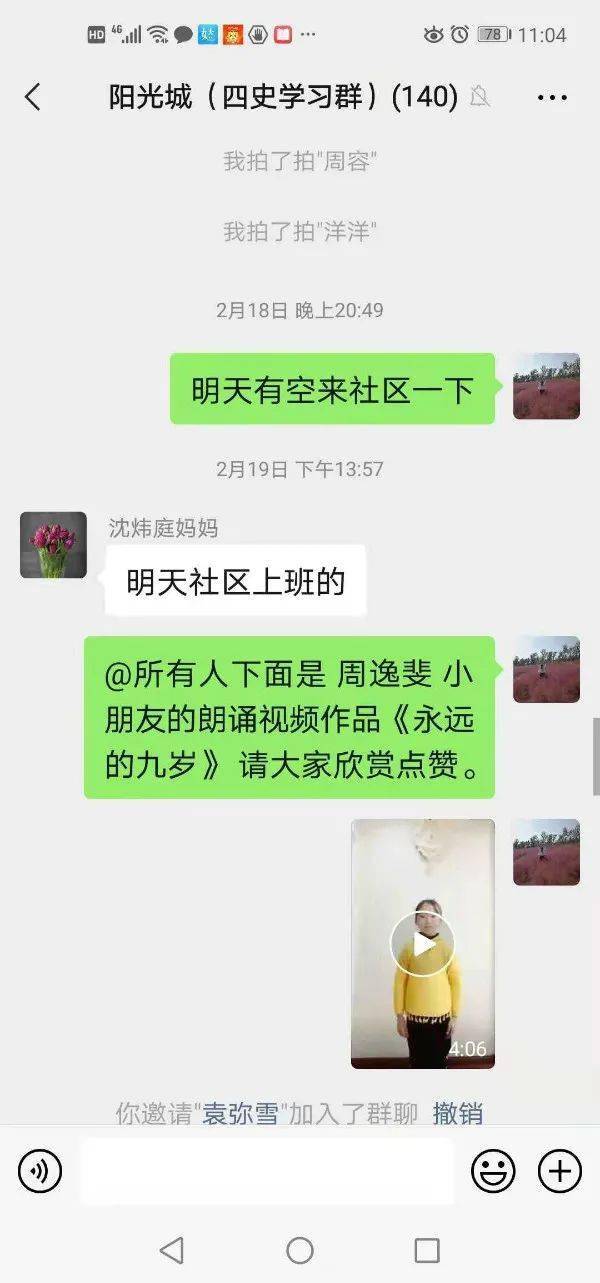Open own avatar beside 明天有空来社区一下
The width and height of the screenshot is (600, 1283).
(x=546, y=386)
